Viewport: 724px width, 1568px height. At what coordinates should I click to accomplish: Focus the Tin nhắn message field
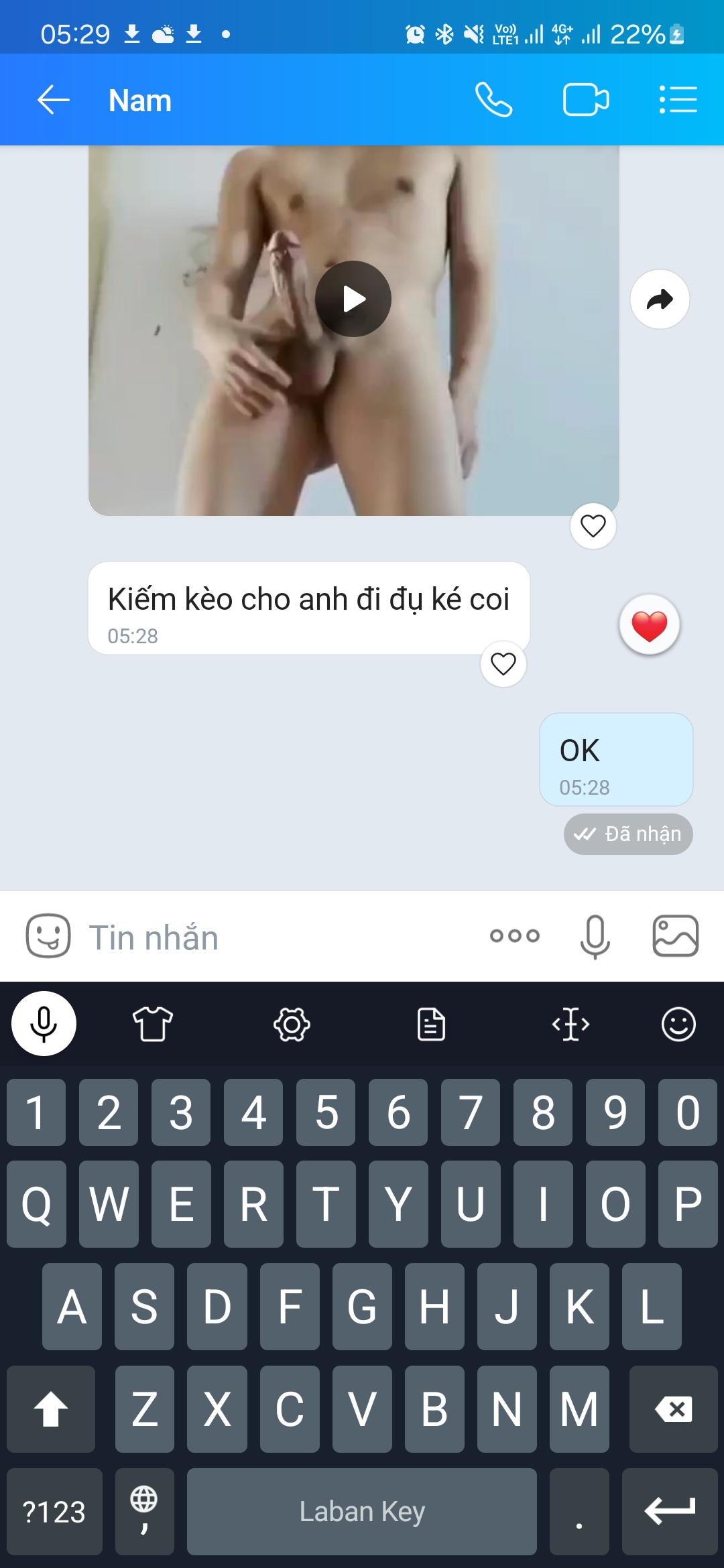(x=268, y=937)
